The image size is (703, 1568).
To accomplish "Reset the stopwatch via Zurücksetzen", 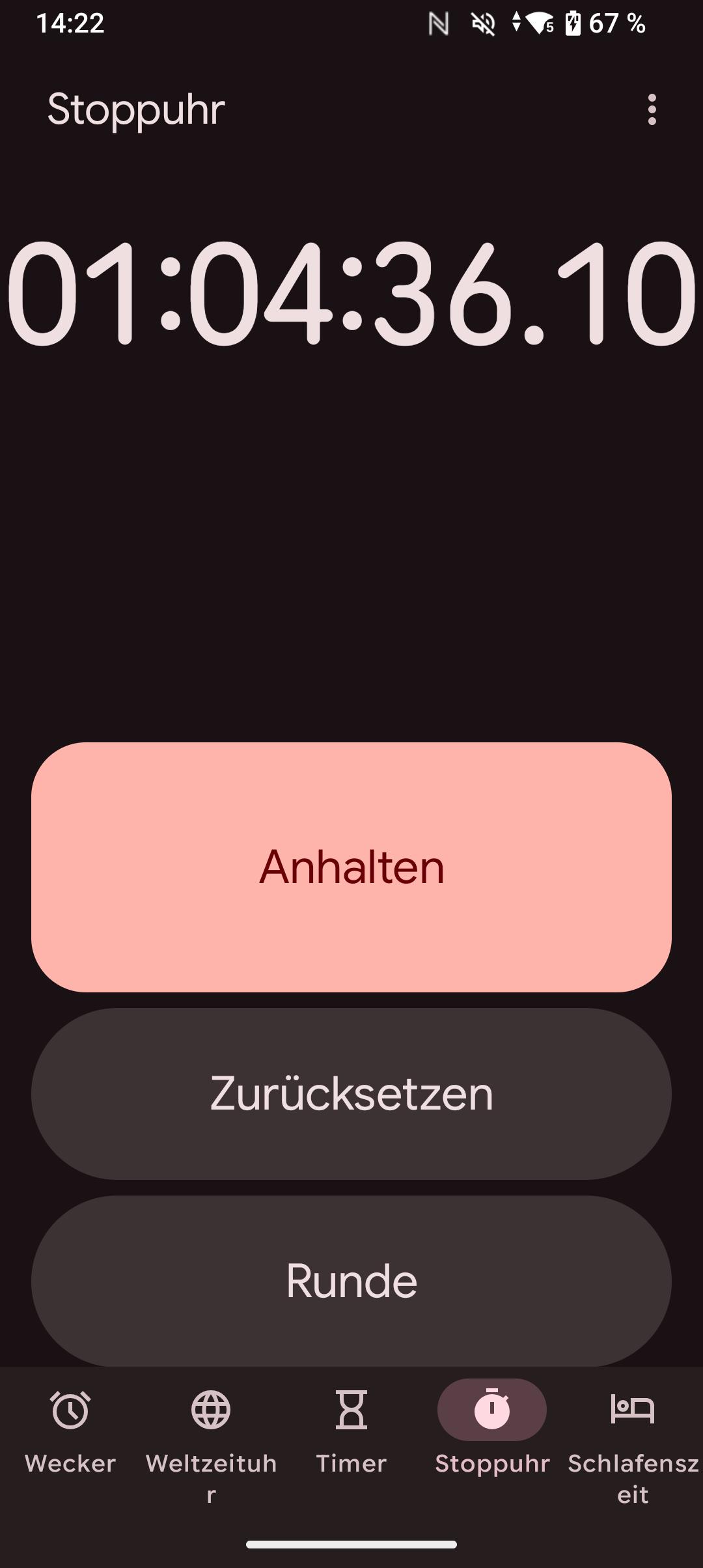I will [x=351, y=1093].
